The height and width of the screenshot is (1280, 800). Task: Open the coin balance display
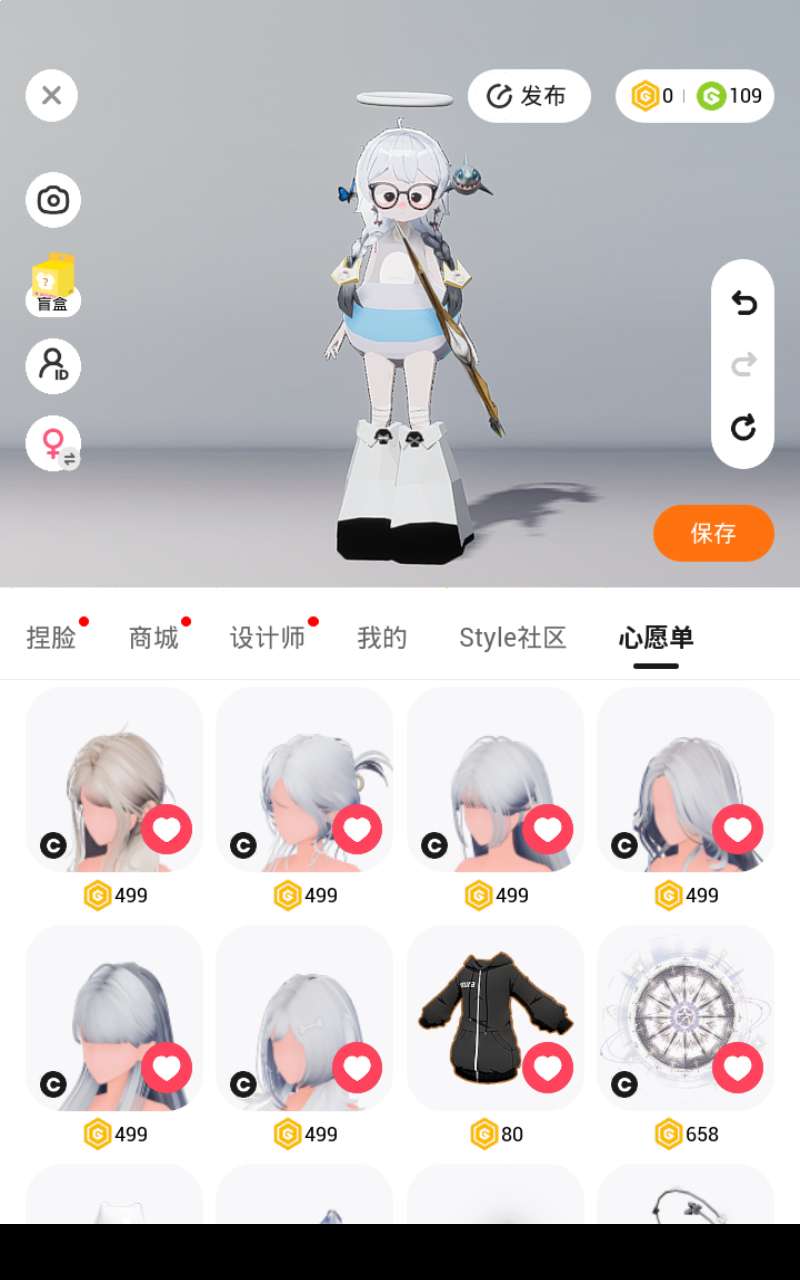694,96
